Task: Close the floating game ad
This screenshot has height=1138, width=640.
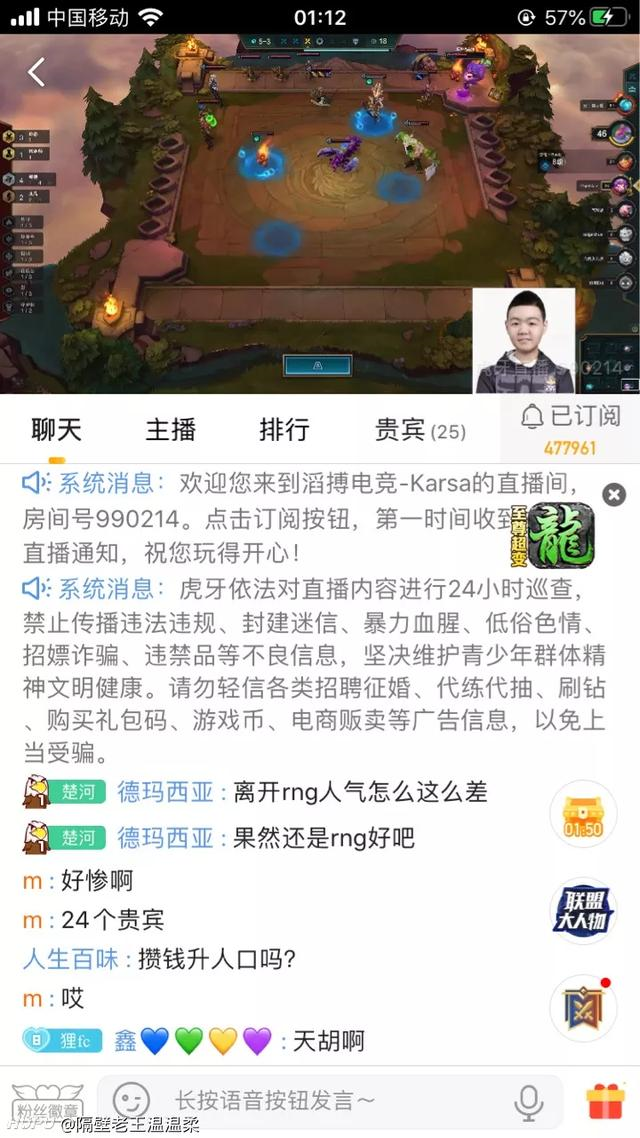Action: point(614,494)
